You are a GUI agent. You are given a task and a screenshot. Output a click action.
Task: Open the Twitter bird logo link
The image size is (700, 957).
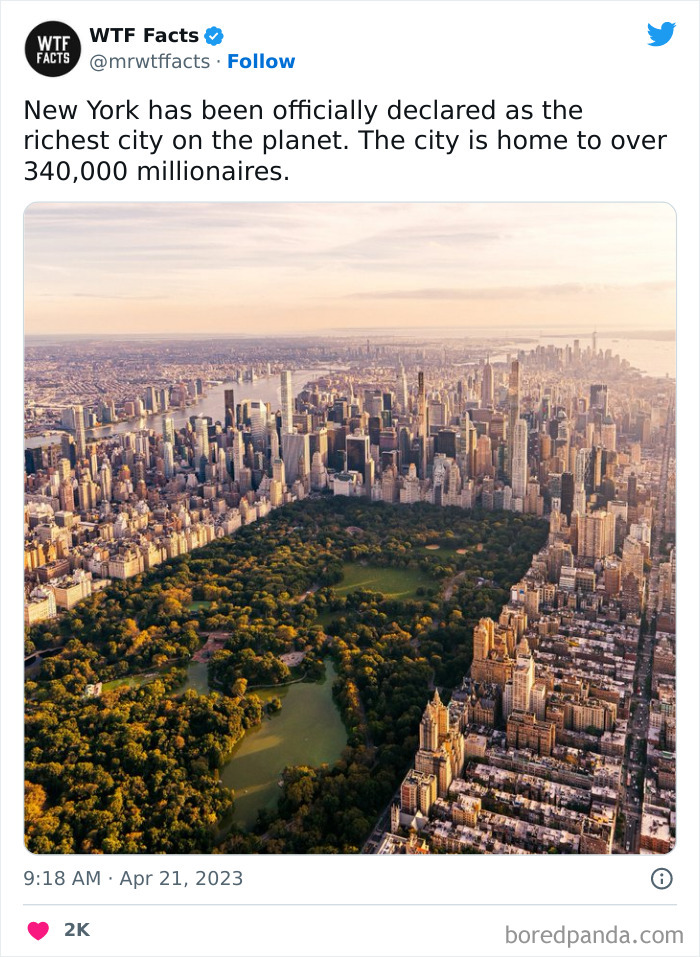coord(661,34)
